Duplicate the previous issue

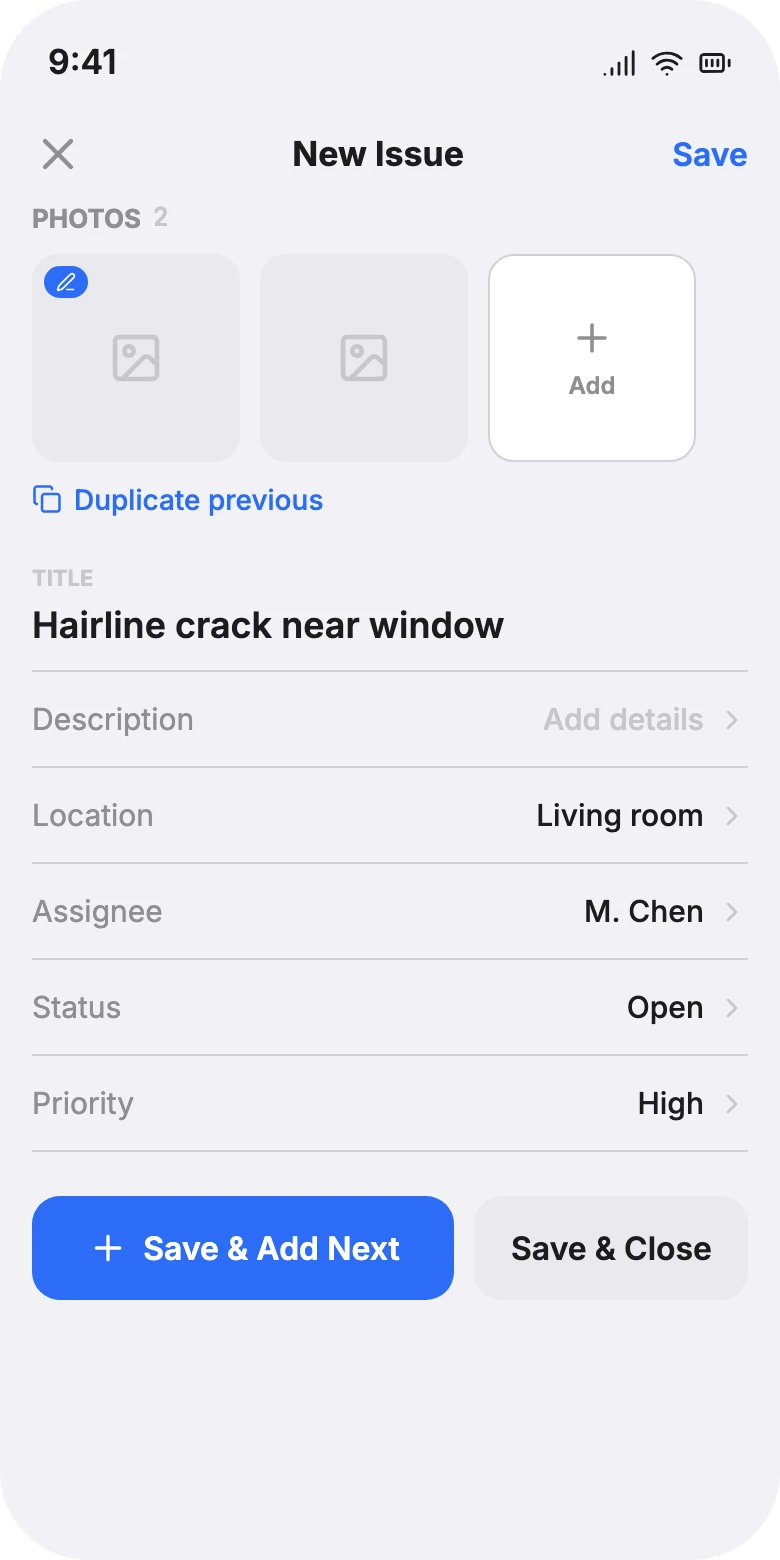coord(178,500)
